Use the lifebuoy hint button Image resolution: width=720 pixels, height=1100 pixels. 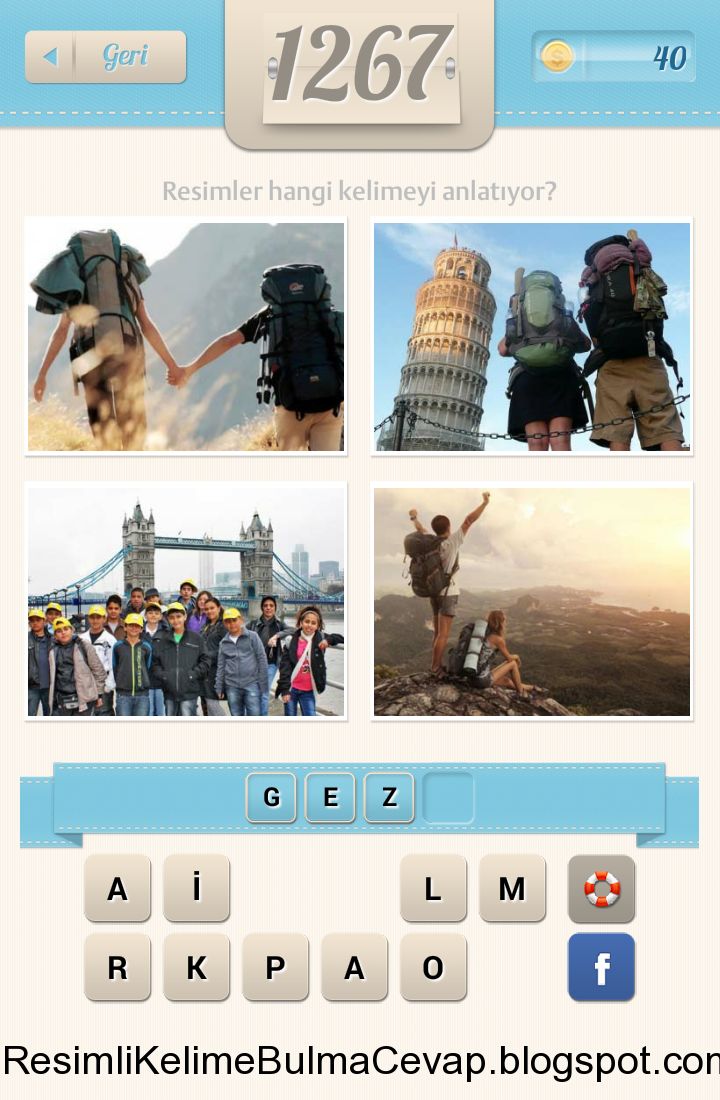tap(601, 888)
